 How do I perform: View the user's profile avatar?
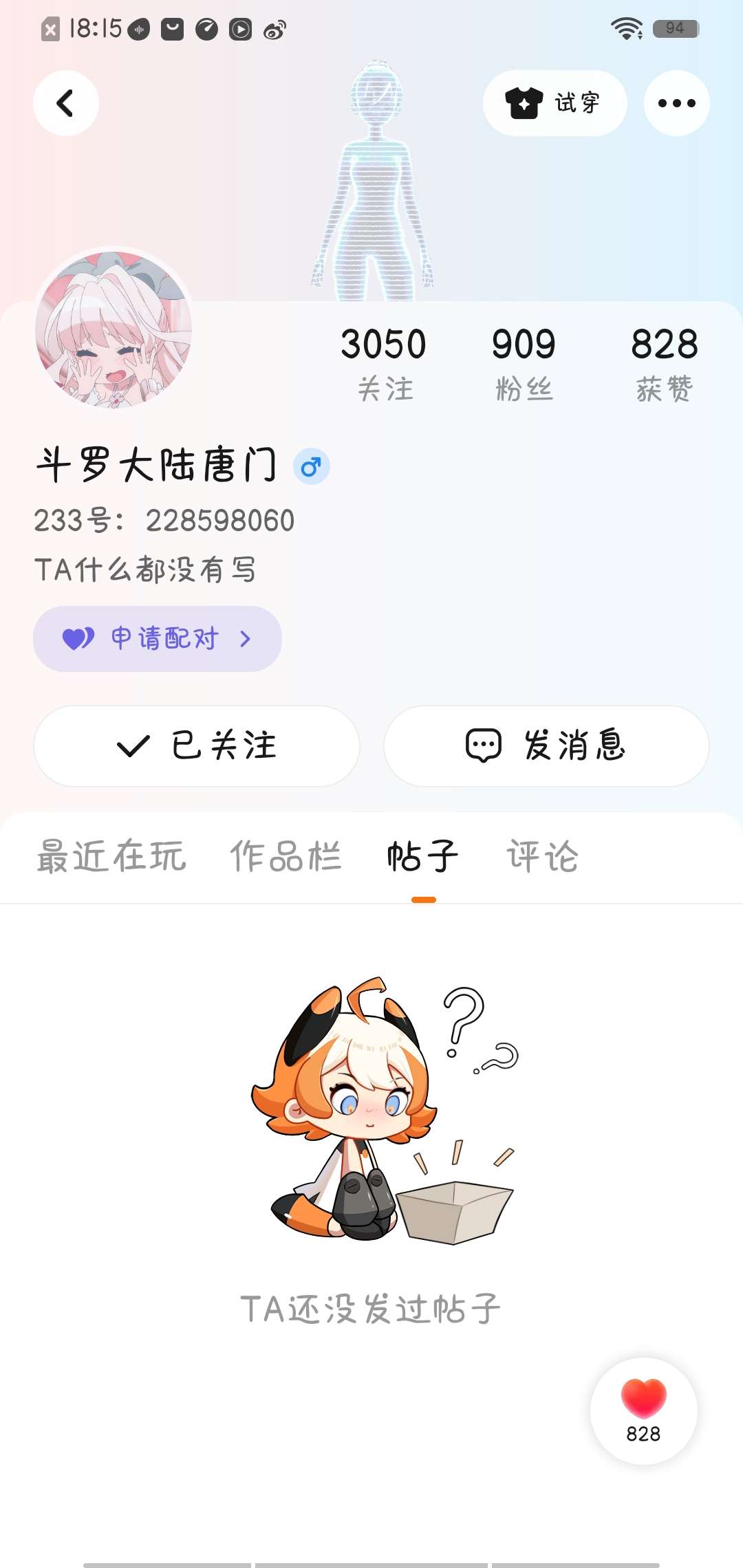pyautogui.click(x=114, y=329)
